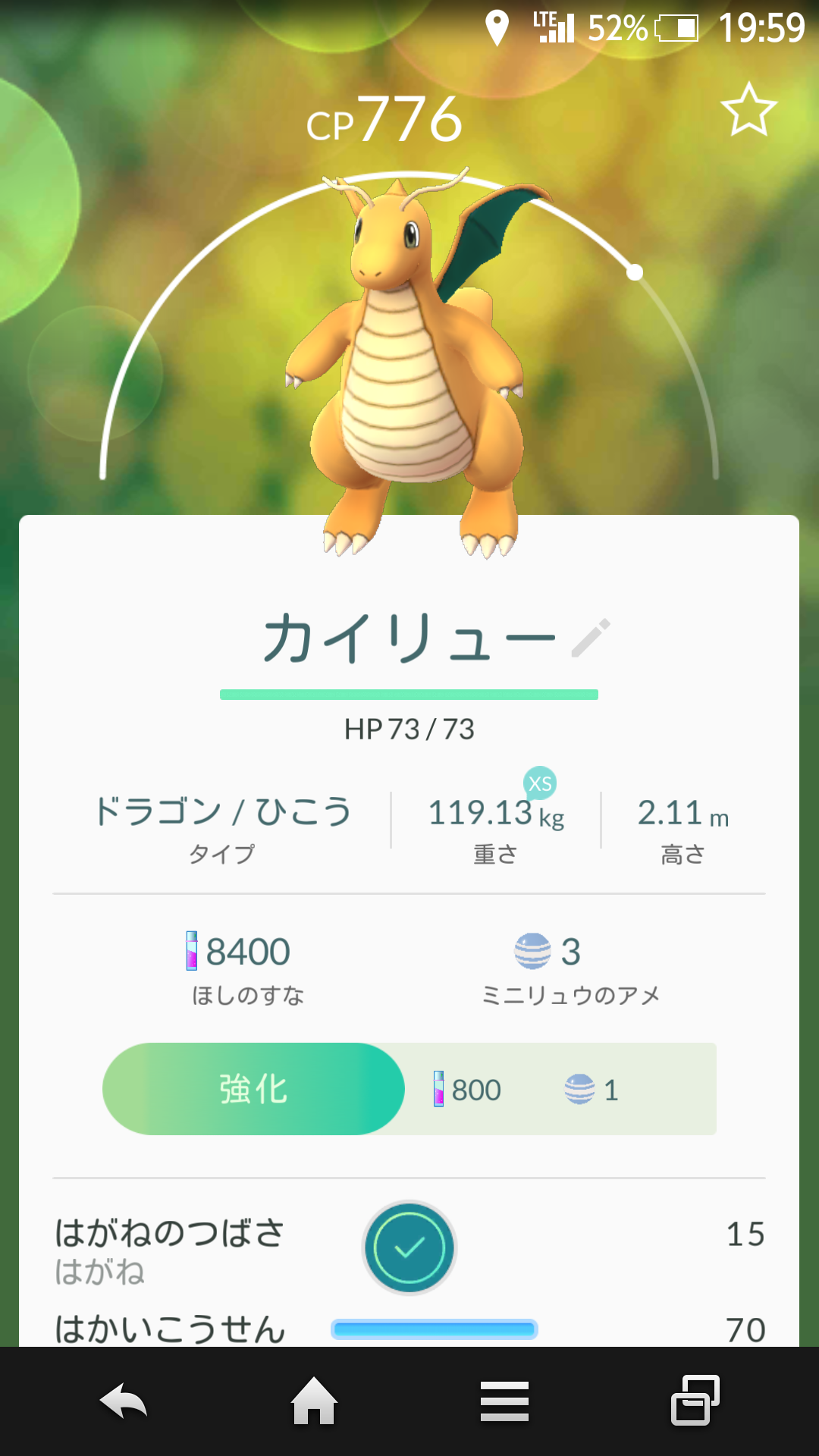The width and height of the screenshot is (819, 1456).
Task: Open the system menu button
Action: tap(504, 1401)
